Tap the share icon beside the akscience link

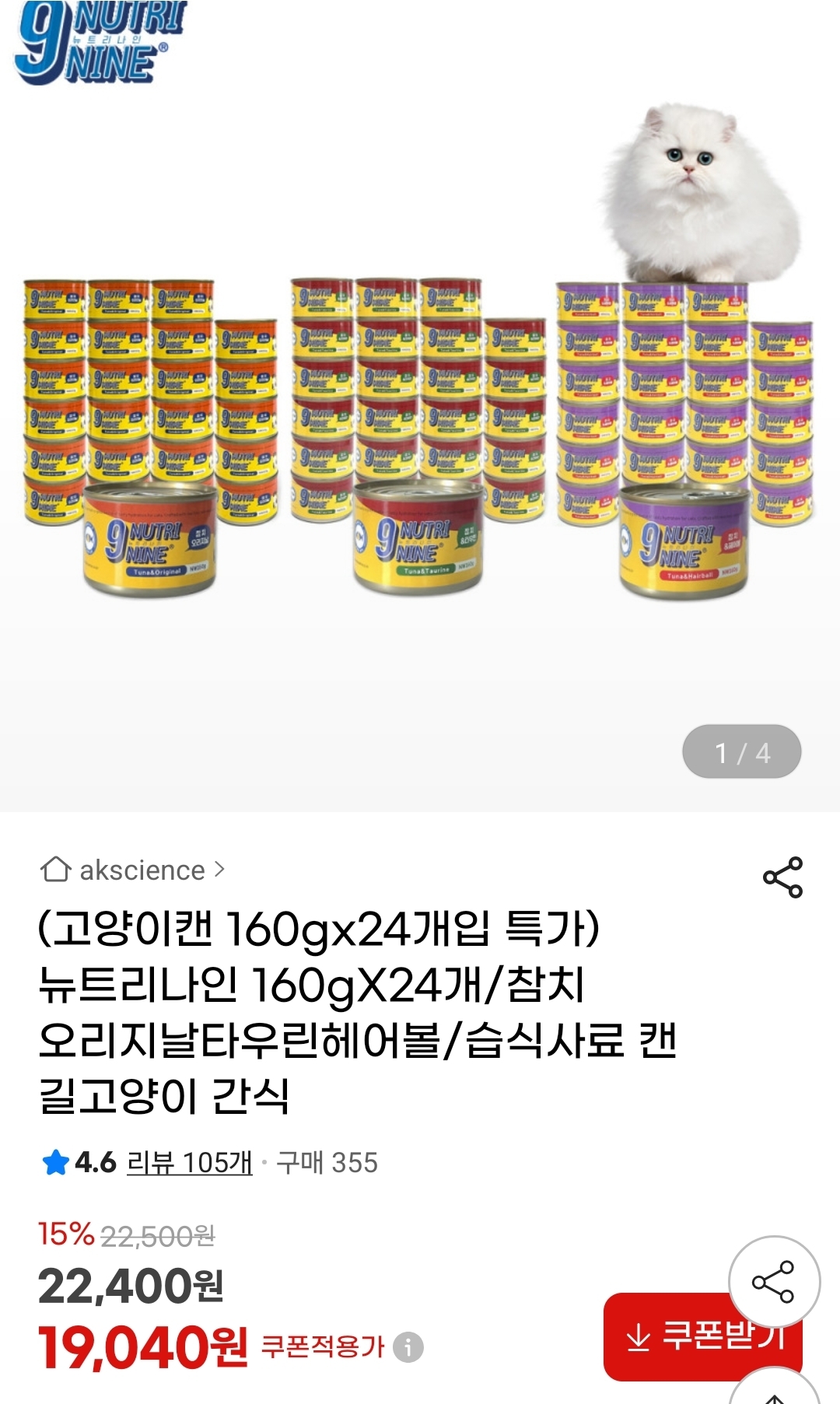coord(782,877)
